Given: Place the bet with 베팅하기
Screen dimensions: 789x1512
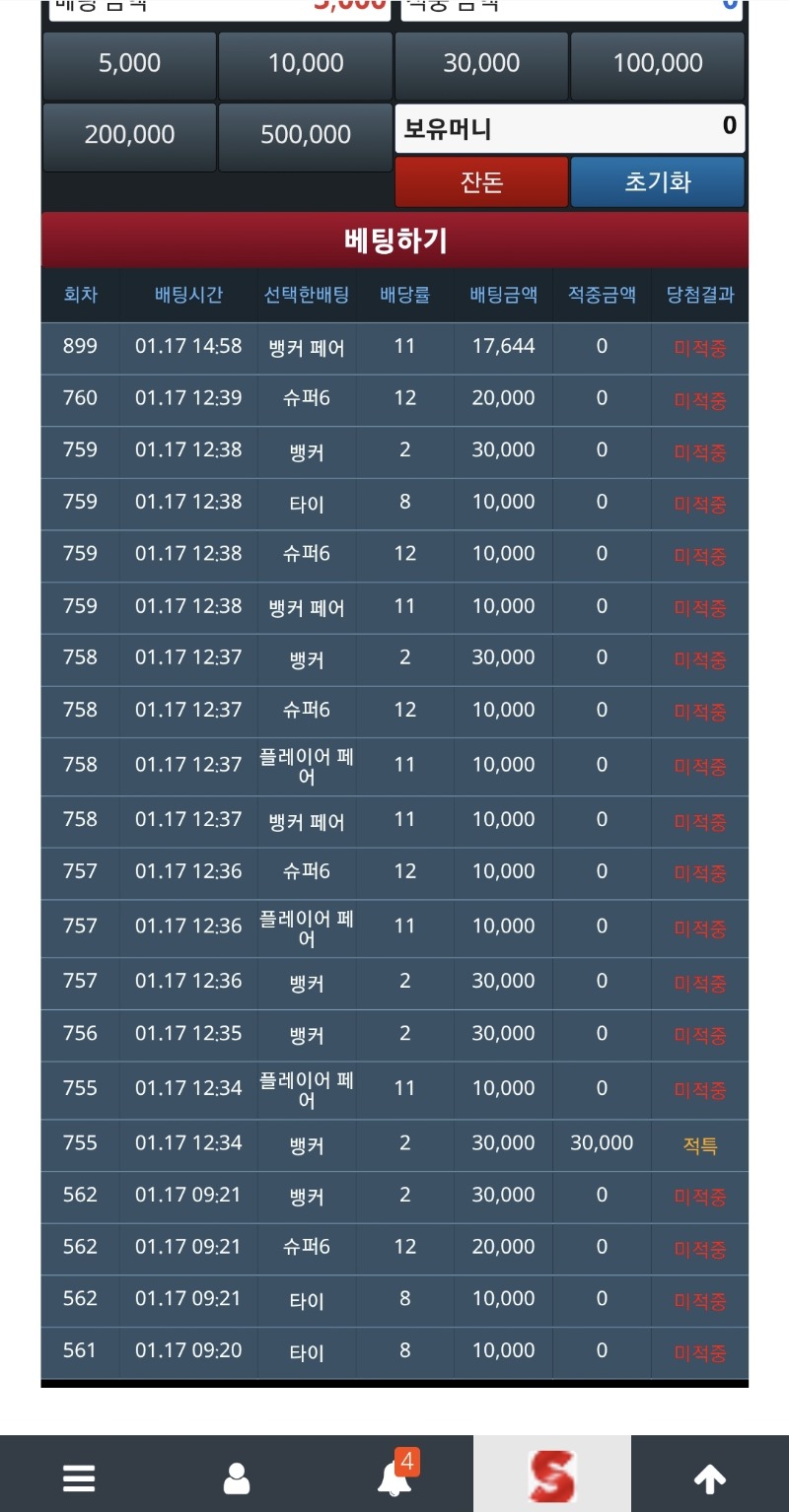Looking at the screenshot, I should [x=394, y=241].
